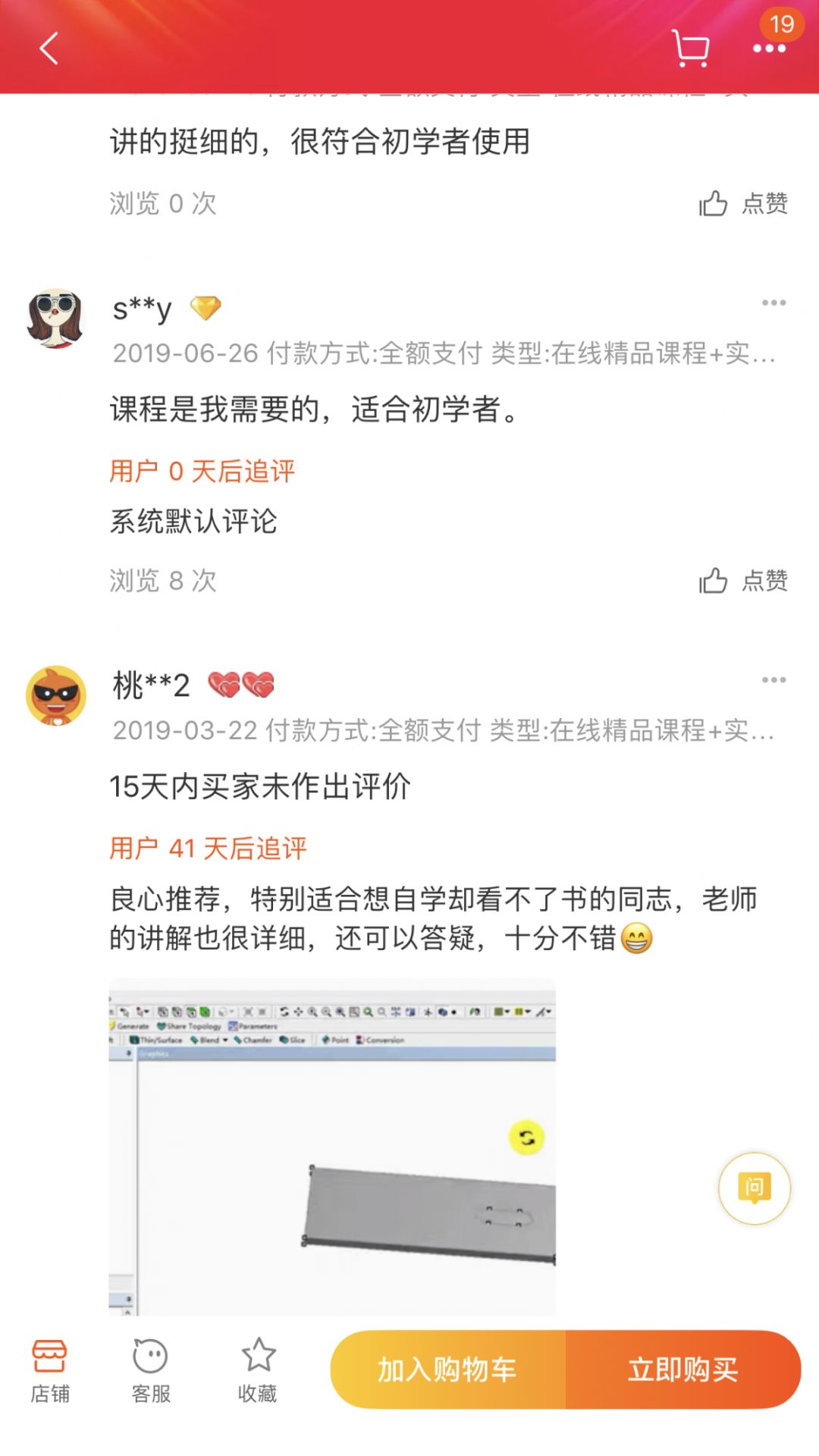The width and height of the screenshot is (819, 1456).
Task: Open the top-right more options menu
Action: pos(769,49)
